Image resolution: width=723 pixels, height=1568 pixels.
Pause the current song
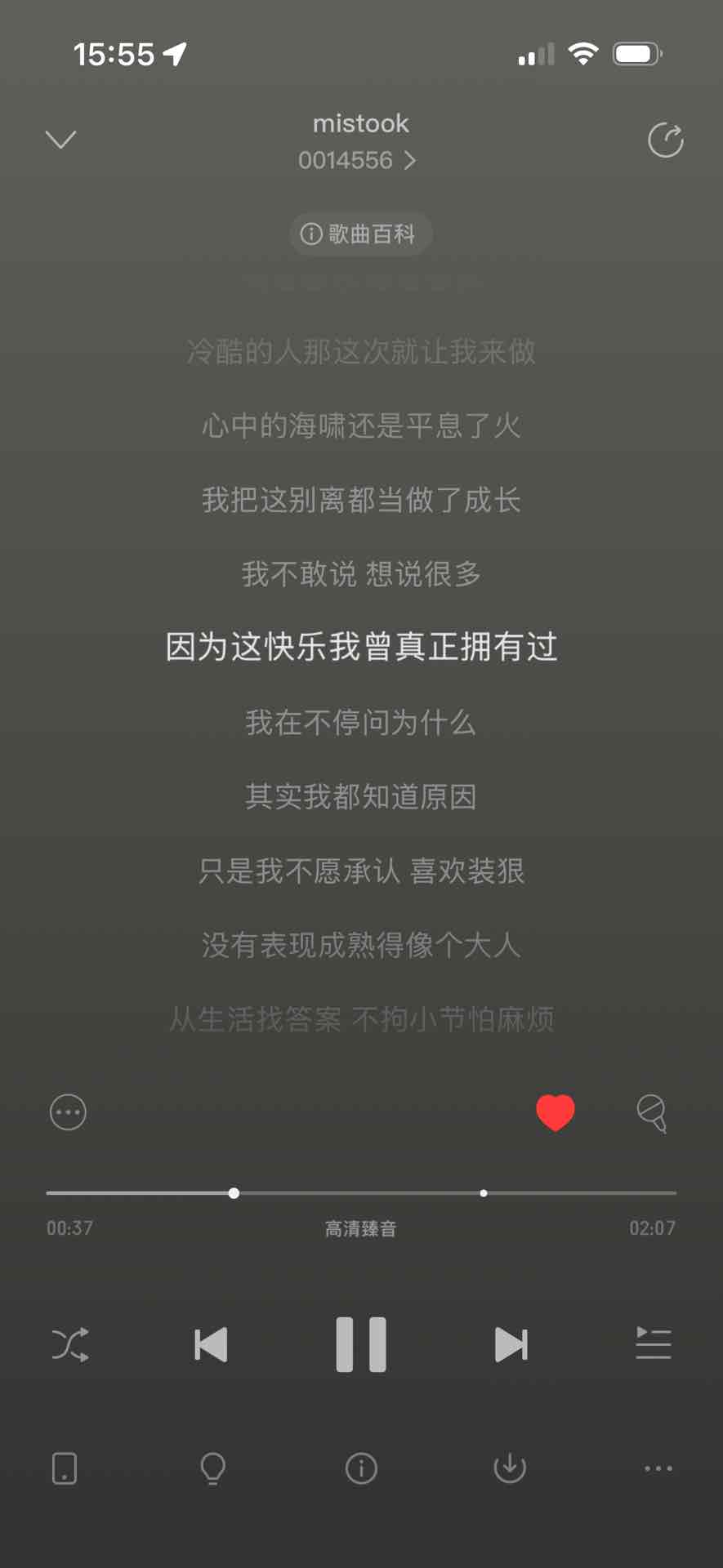pos(361,1344)
